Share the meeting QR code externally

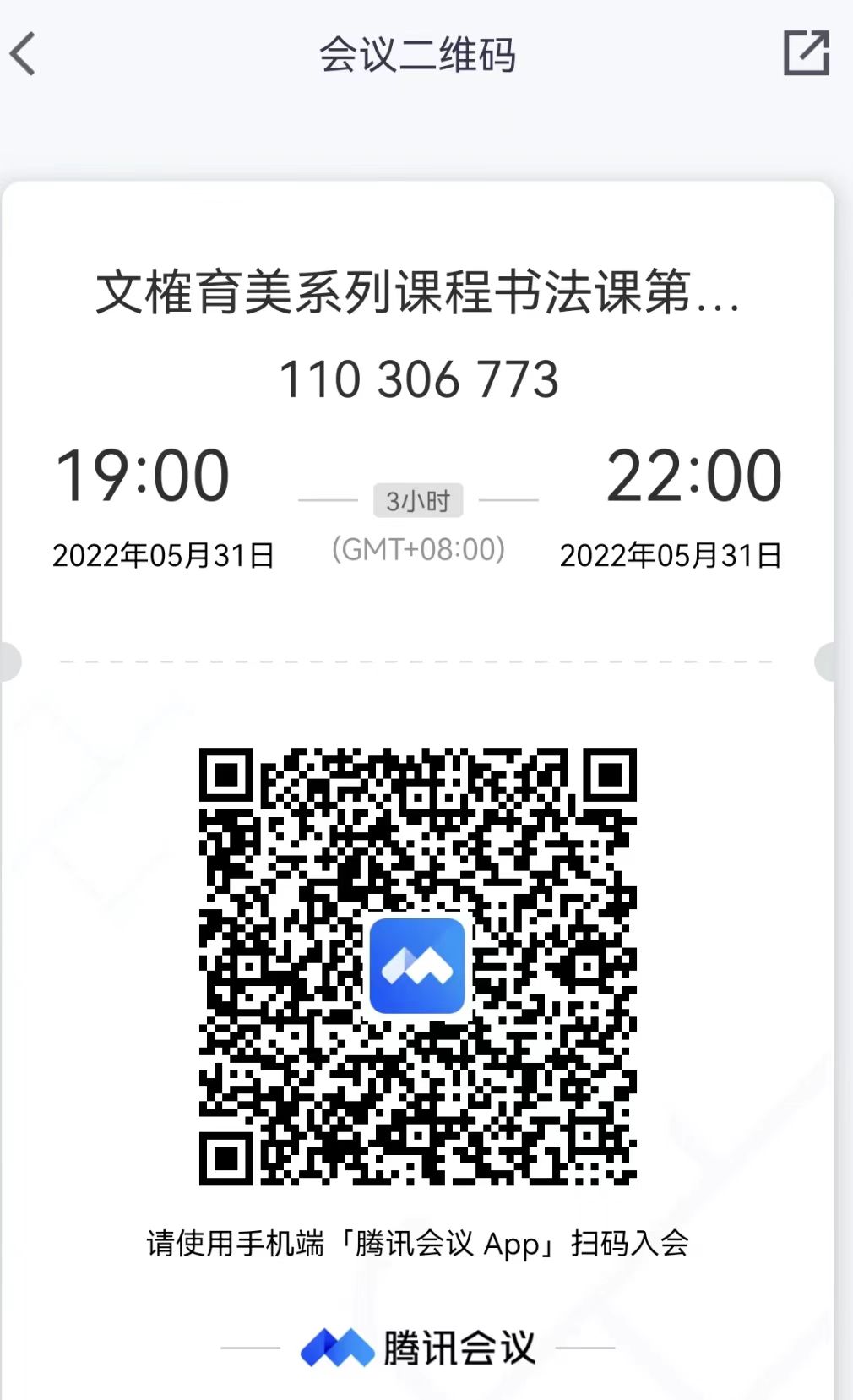(806, 53)
